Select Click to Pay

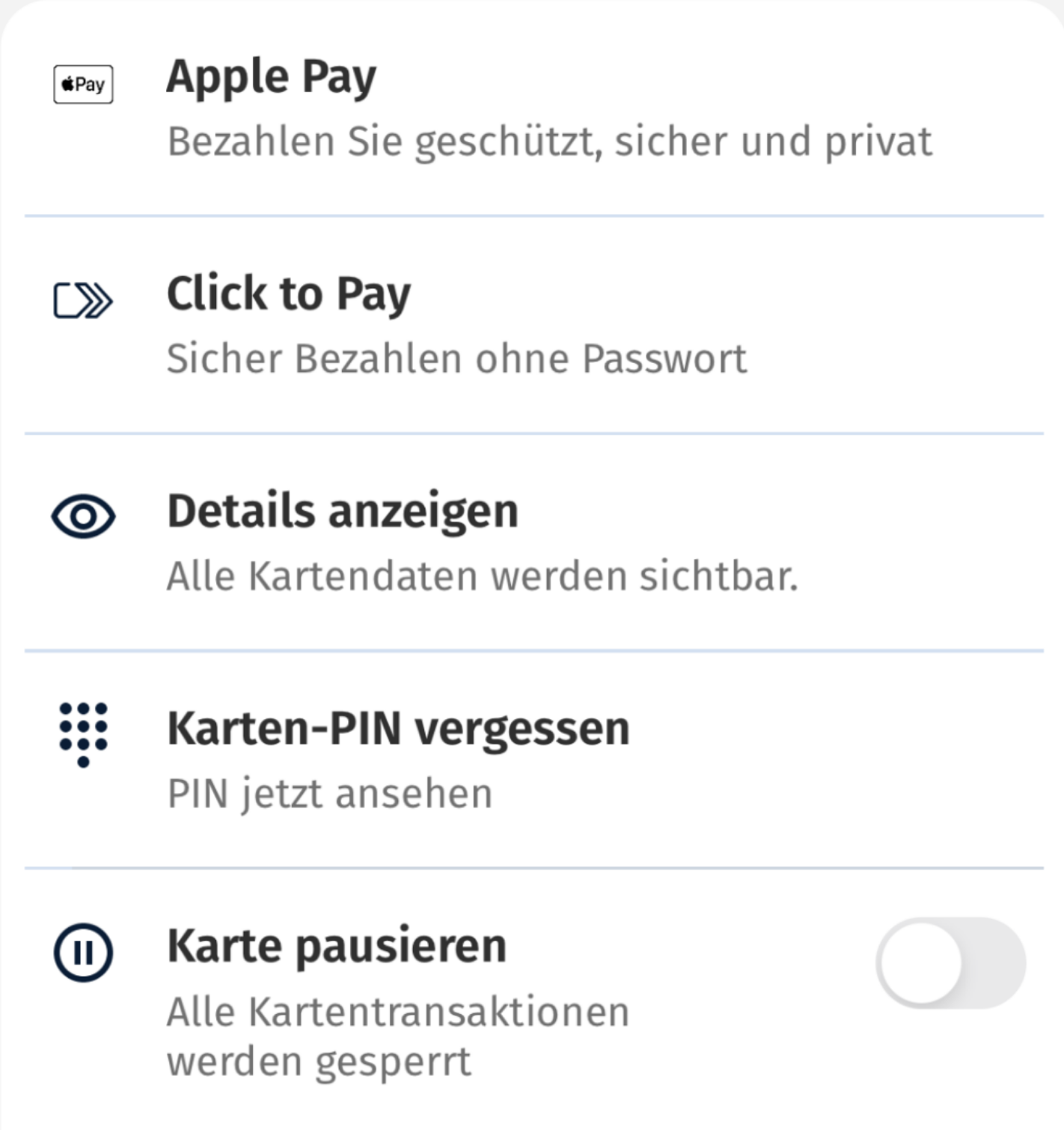coord(289,294)
